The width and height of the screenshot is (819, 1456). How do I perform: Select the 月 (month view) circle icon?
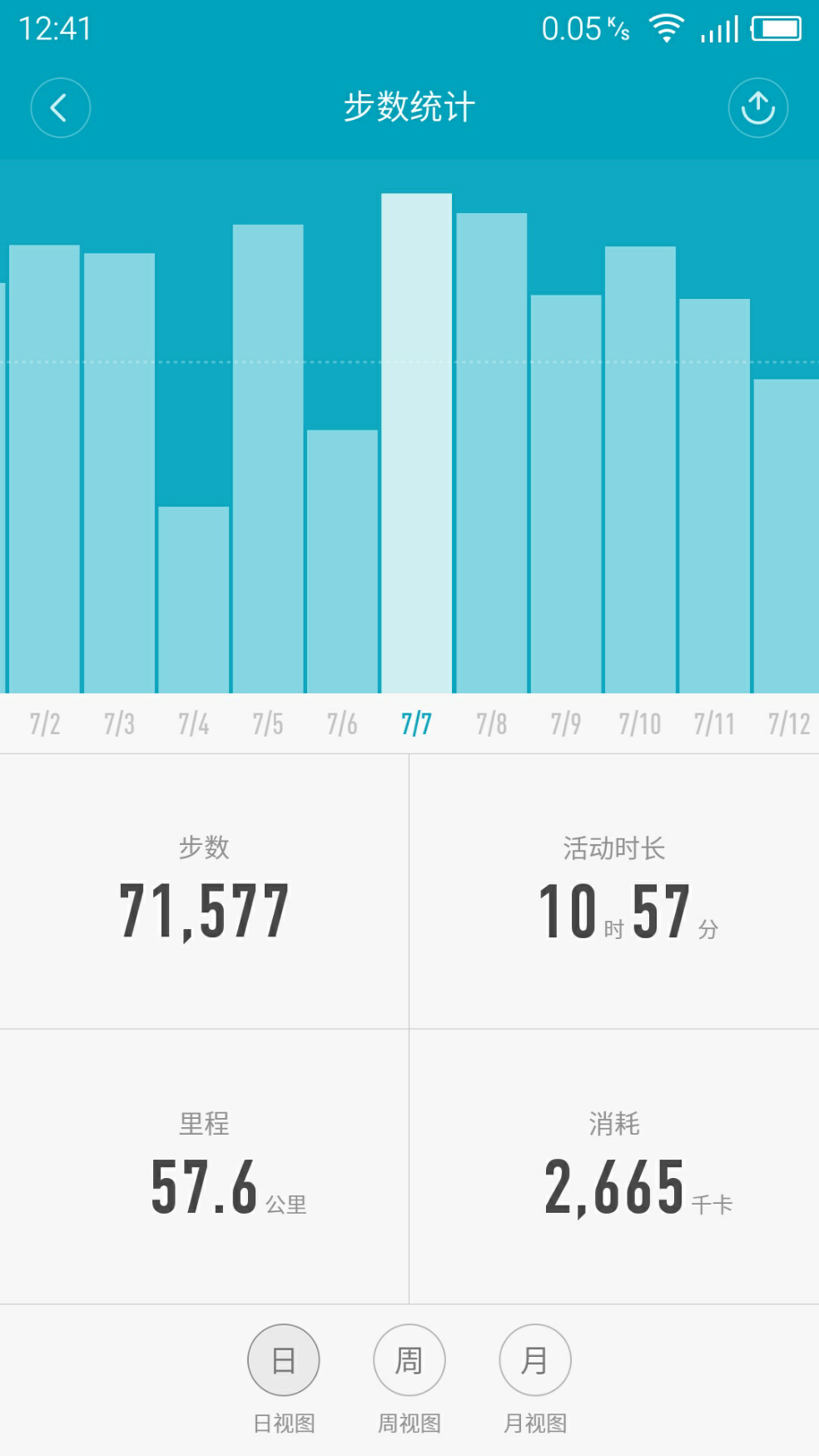(x=534, y=1359)
